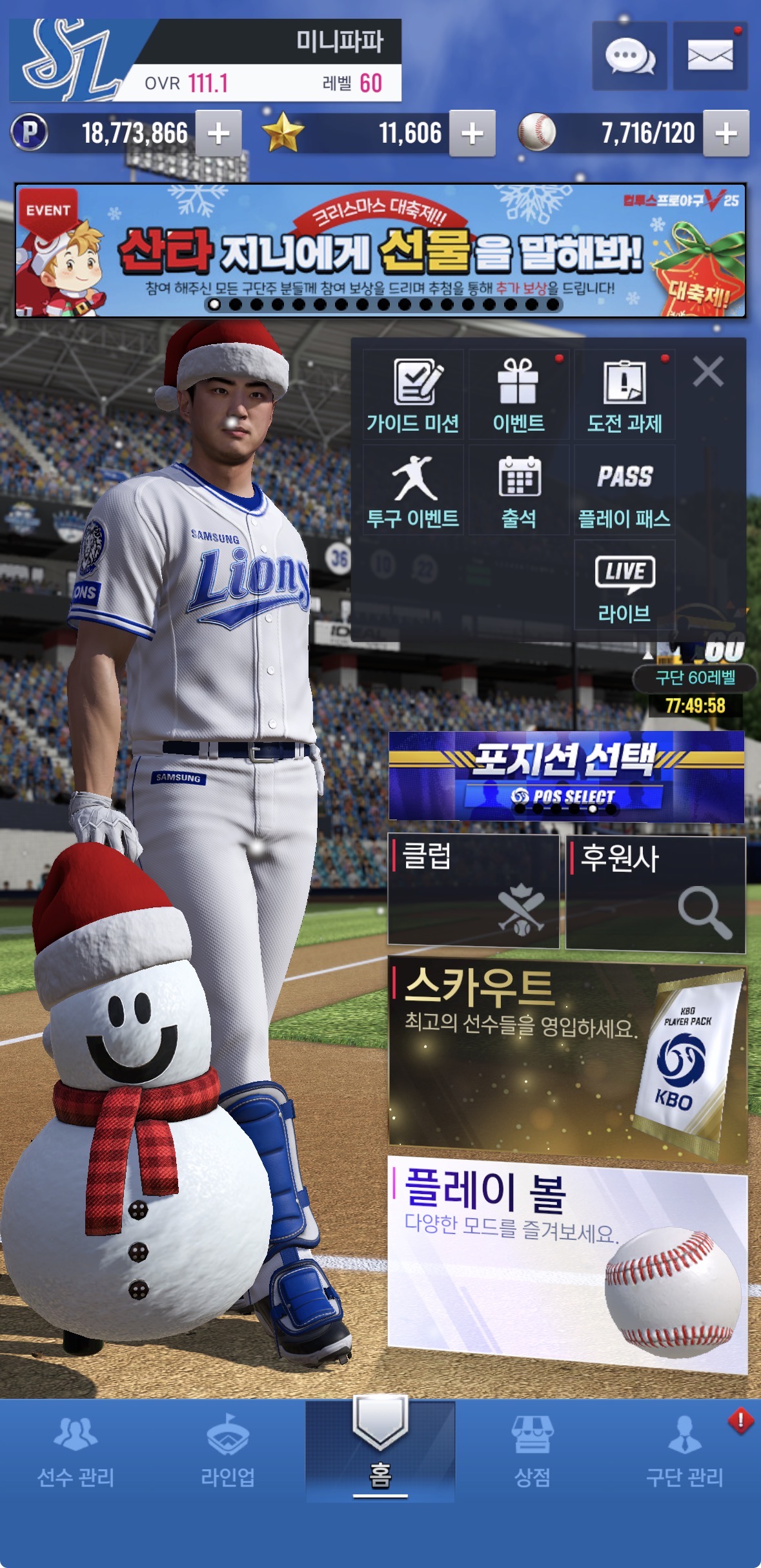761x1568 pixels.
Task: Open 도전 과제 challenges
Action: [624, 395]
